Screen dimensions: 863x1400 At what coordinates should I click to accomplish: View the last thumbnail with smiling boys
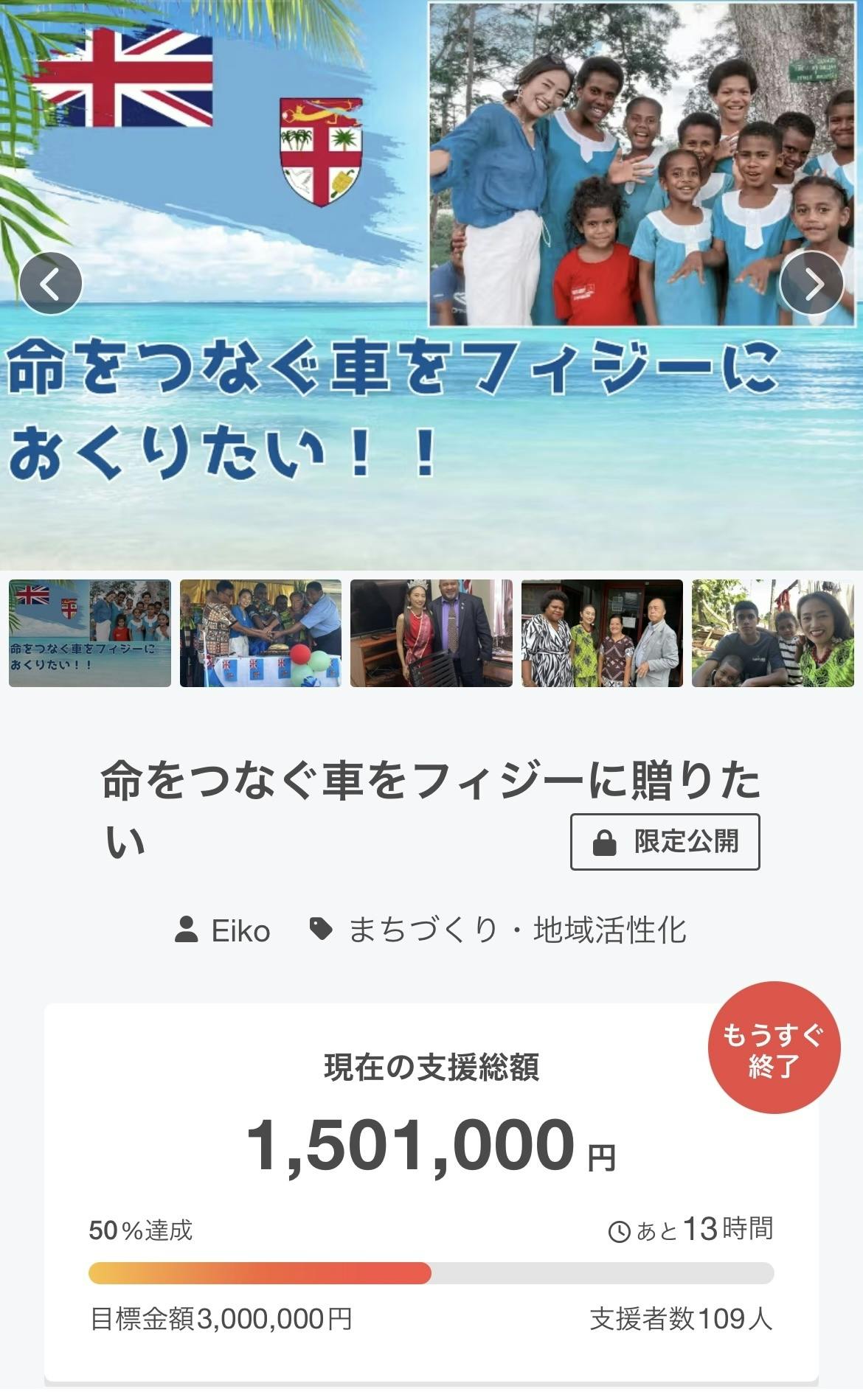[772, 633]
